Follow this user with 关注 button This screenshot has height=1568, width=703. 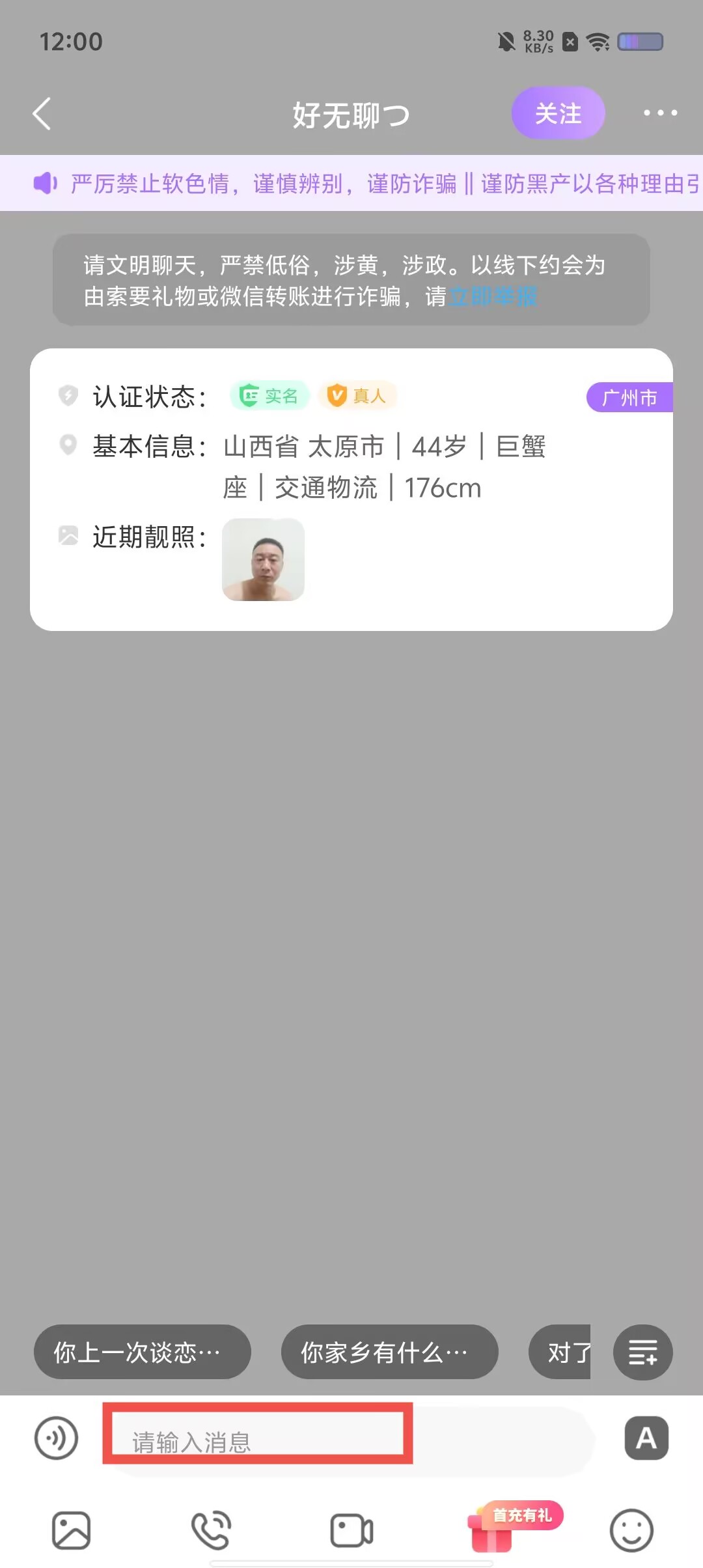coord(558,113)
